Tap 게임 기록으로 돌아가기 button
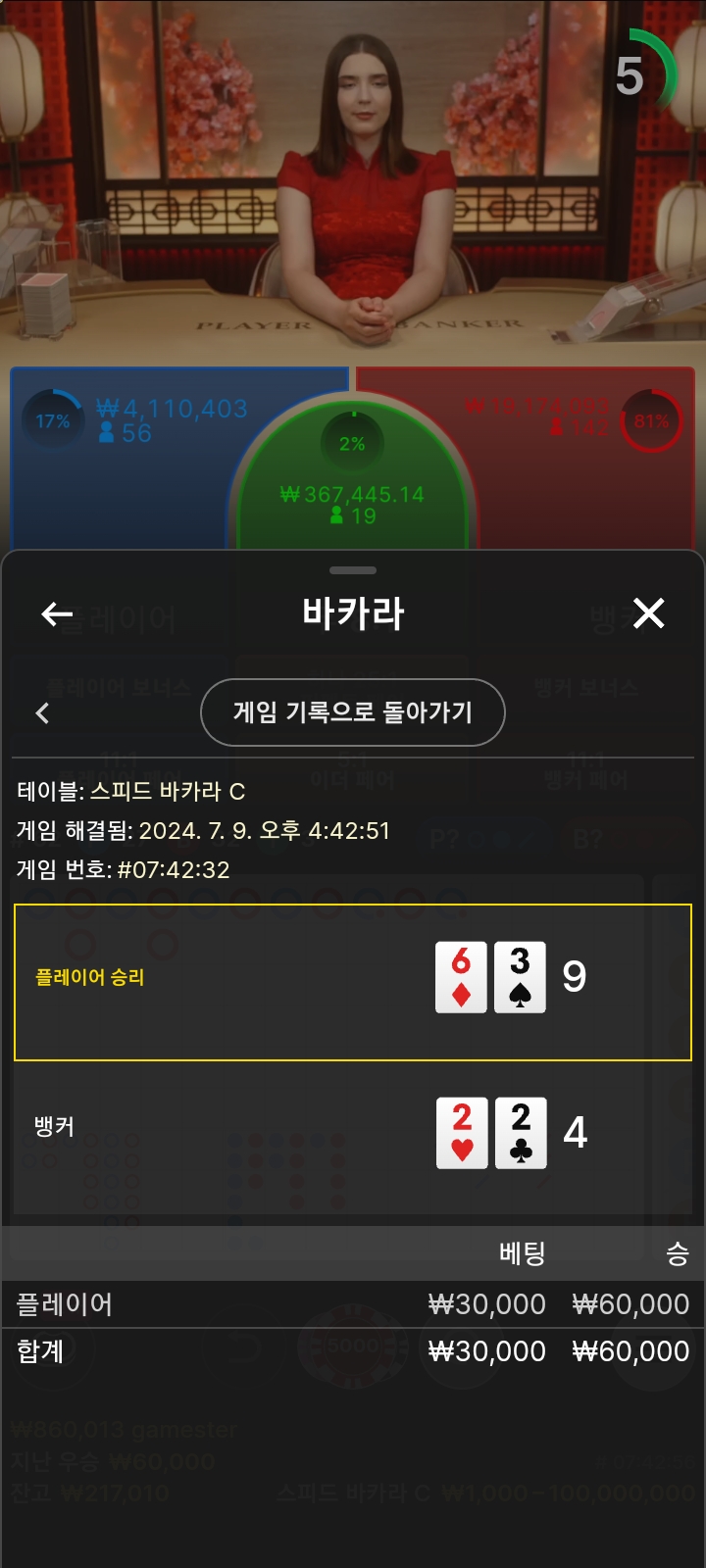The image size is (706, 1568). tap(353, 712)
